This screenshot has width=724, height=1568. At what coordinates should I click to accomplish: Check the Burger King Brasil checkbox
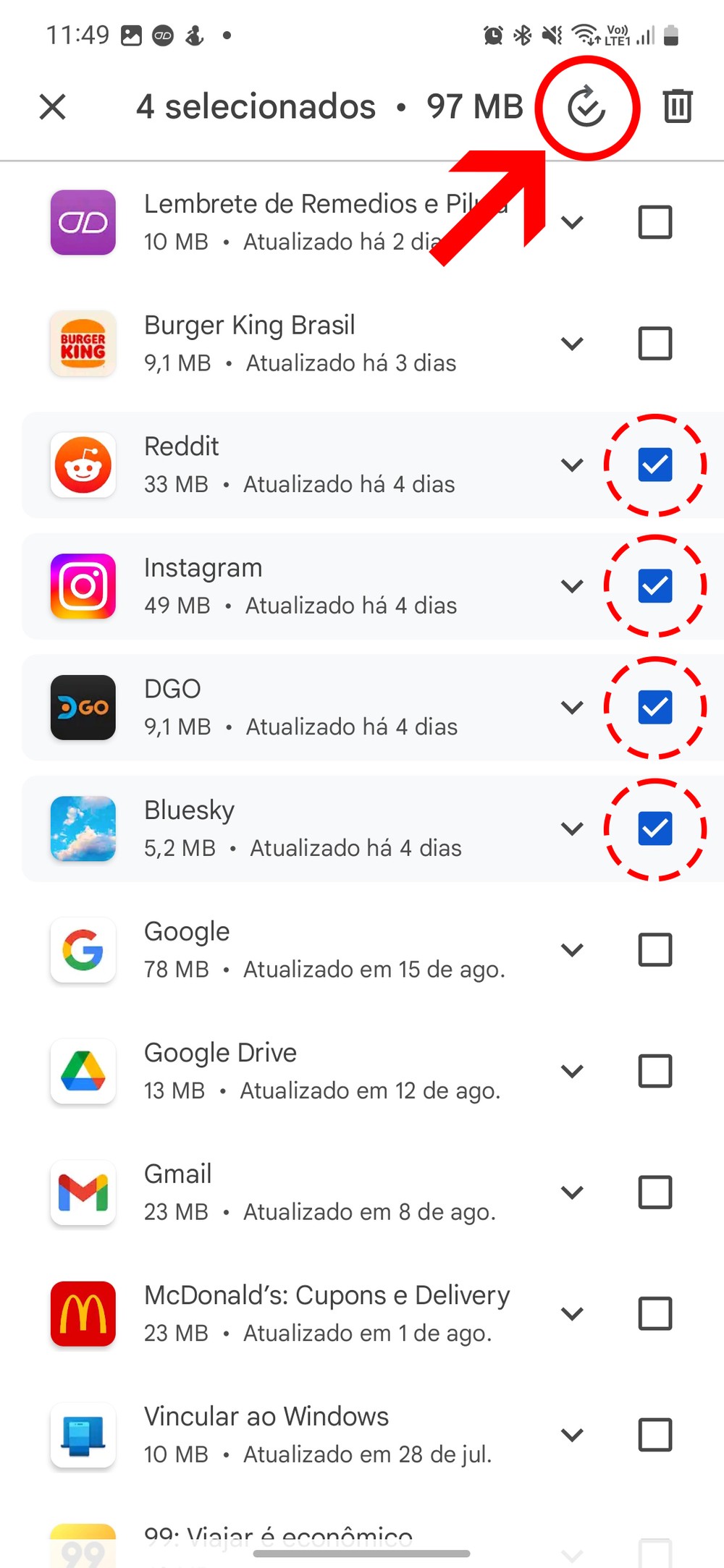pos(655,343)
